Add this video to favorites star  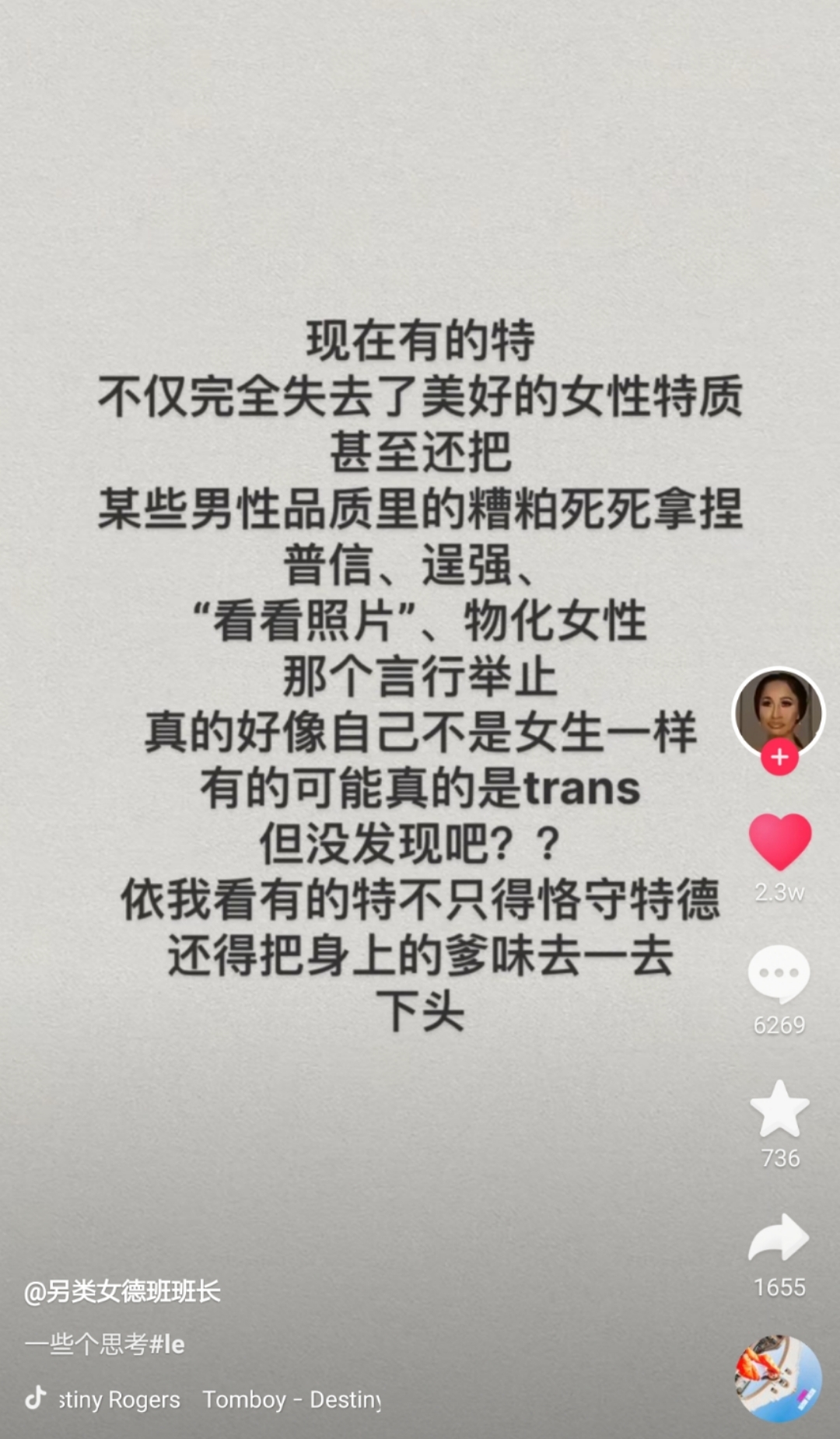point(779,1108)
